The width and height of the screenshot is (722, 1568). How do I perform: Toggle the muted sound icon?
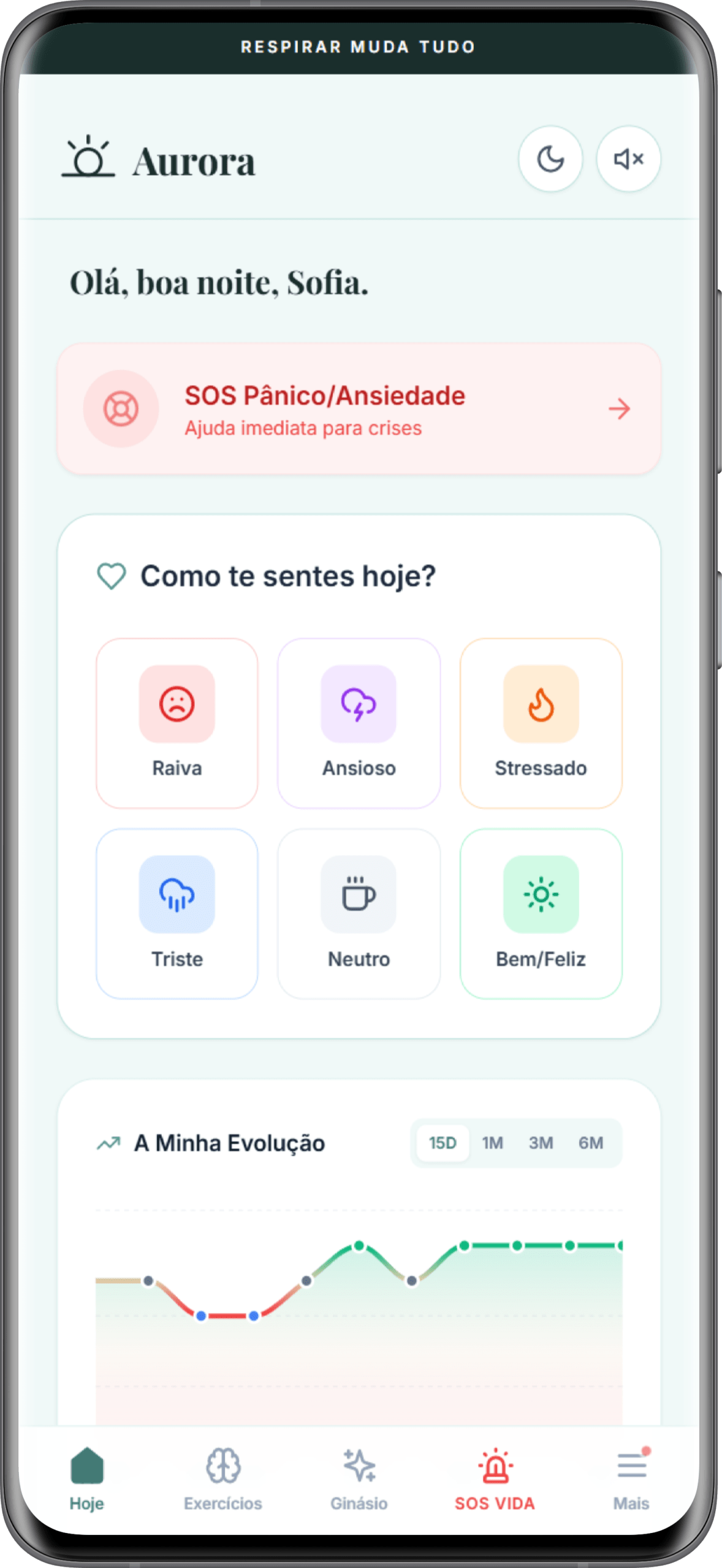pos(628,159)
